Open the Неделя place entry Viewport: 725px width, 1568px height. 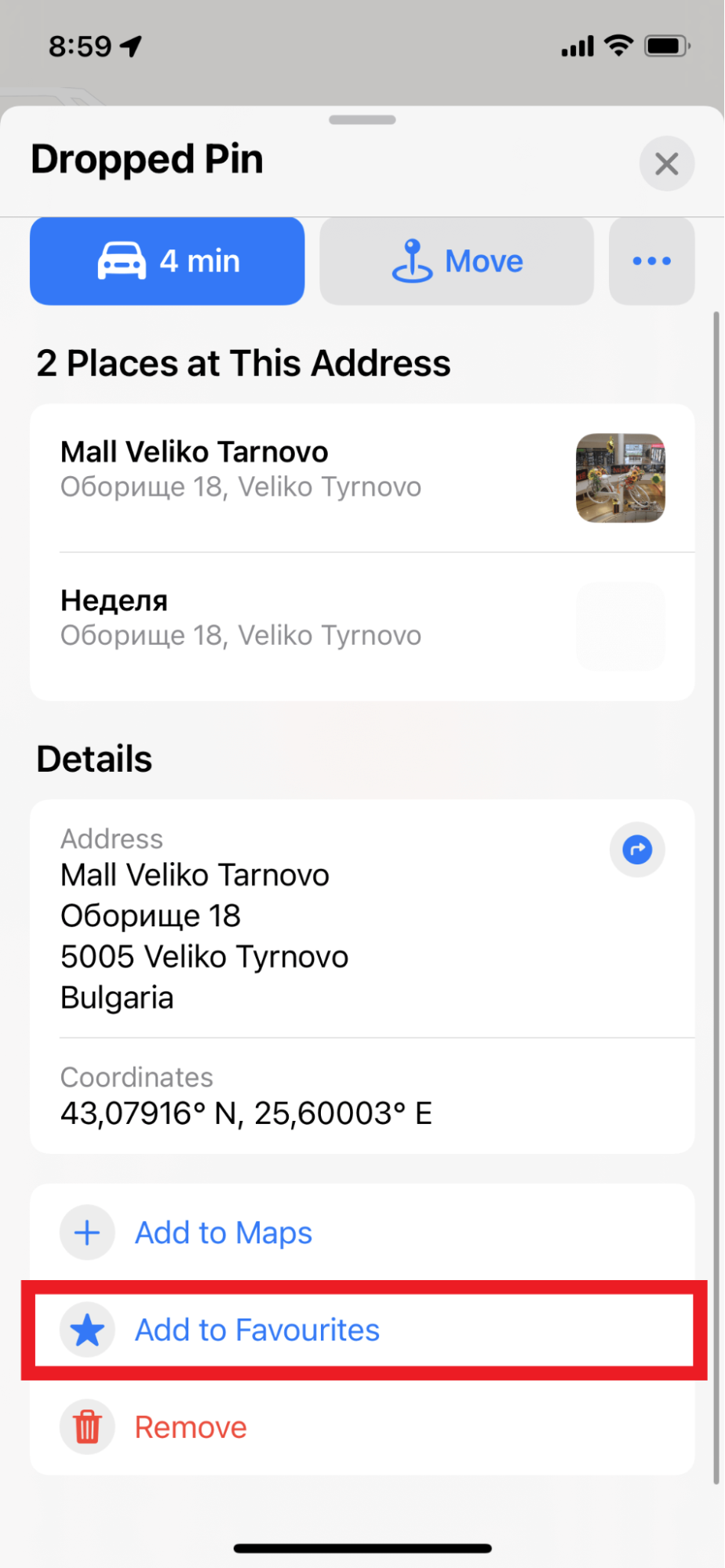(x=362, y=626)
